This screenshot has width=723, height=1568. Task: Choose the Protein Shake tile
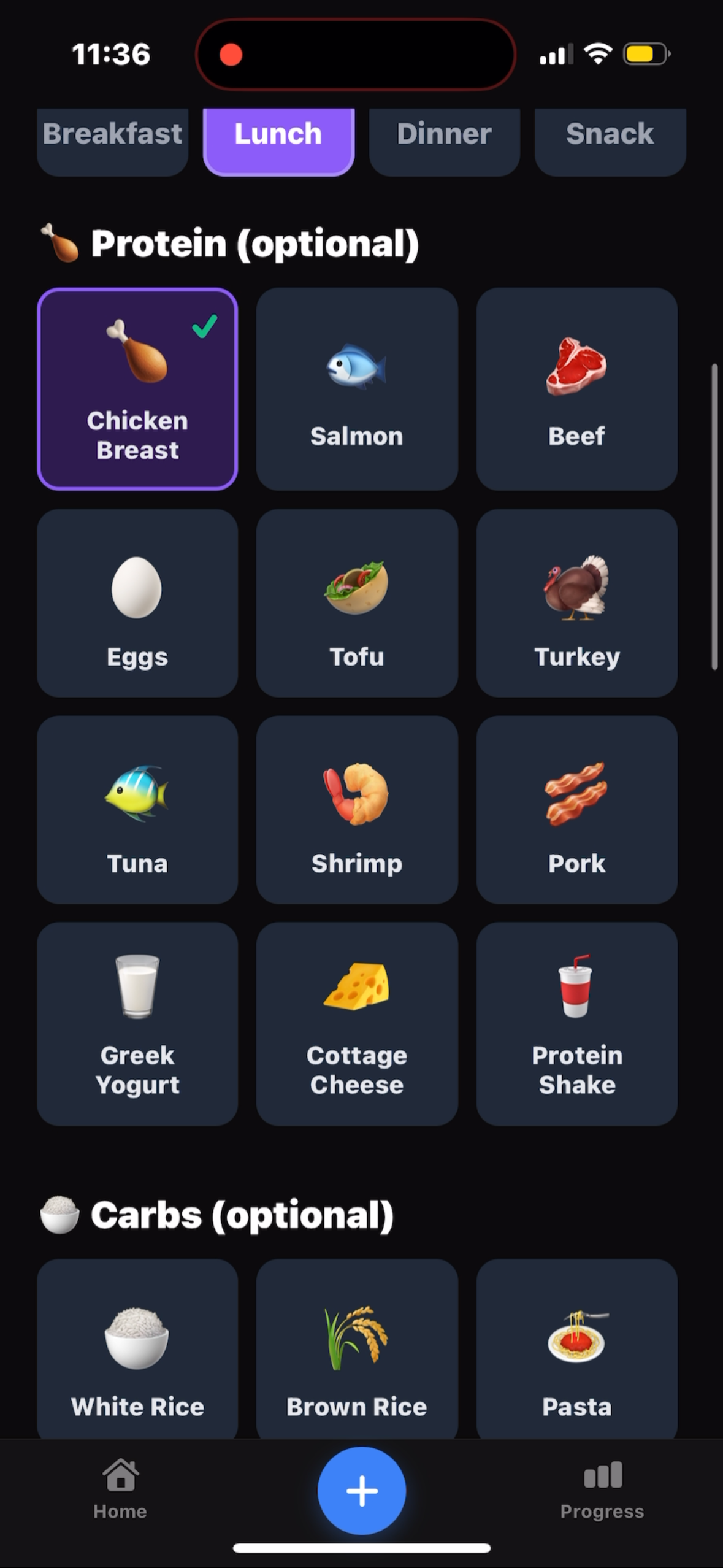coord(576,1023)
